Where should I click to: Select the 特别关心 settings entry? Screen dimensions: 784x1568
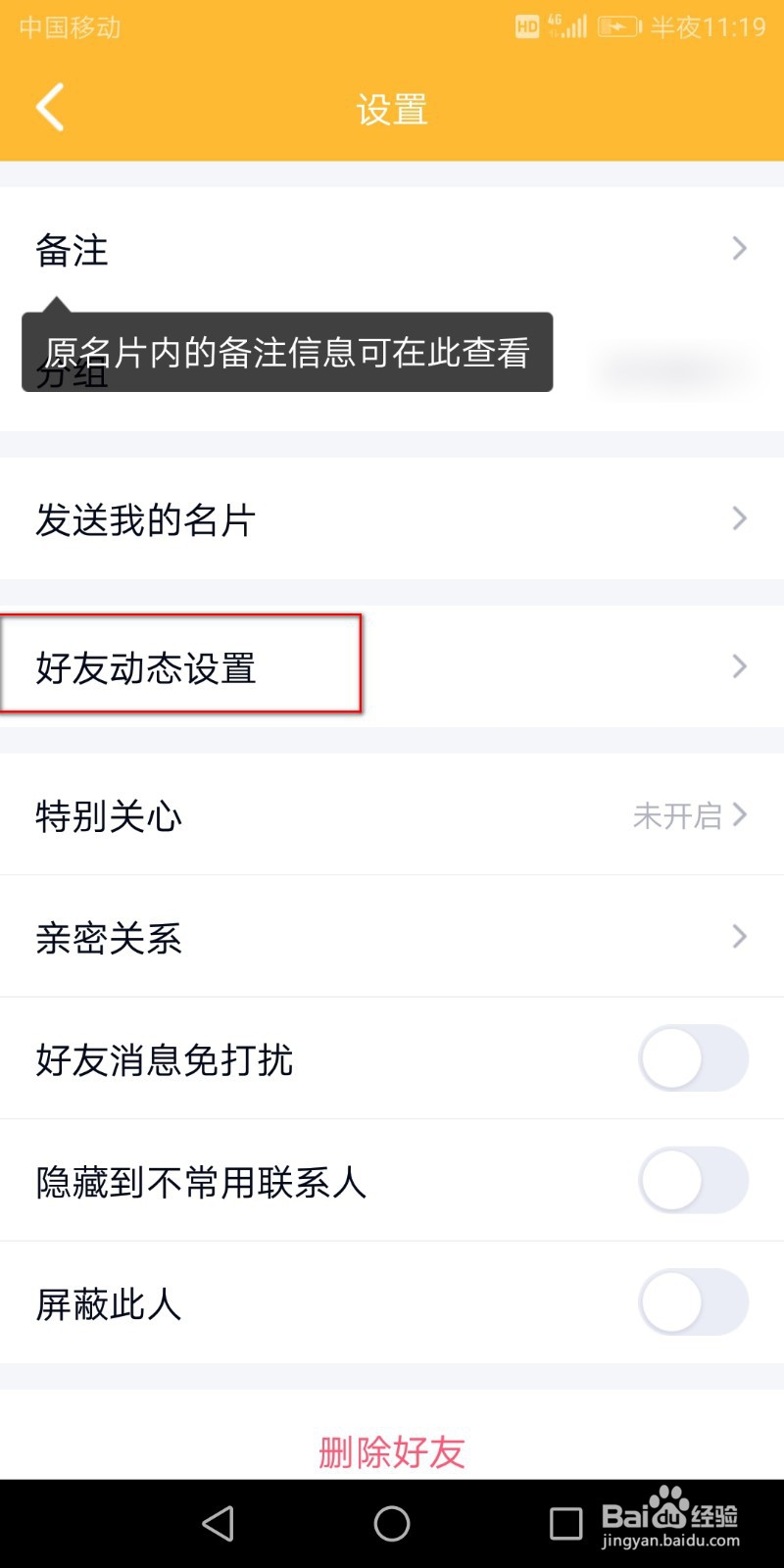click(110, 816)
